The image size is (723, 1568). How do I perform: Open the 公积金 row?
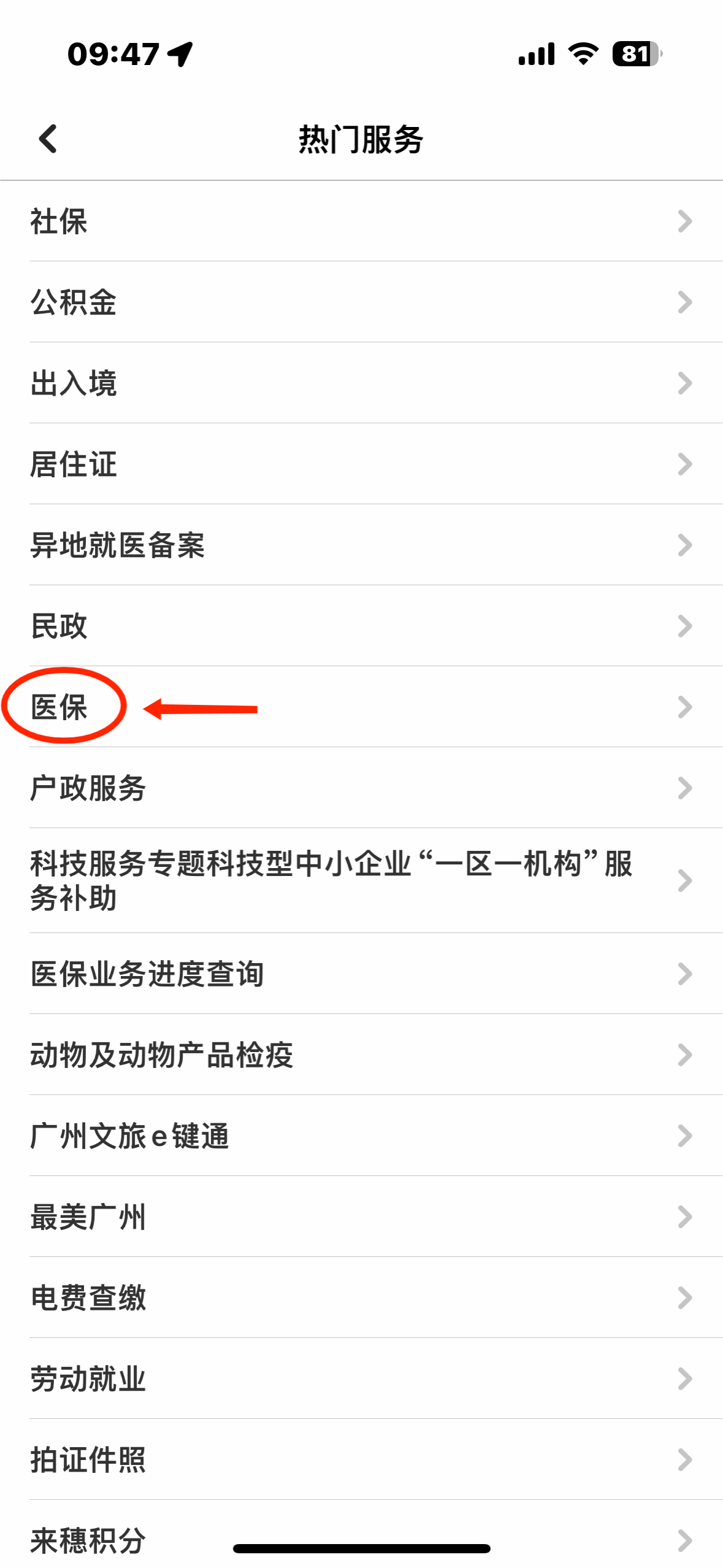click(x=361, y=302)
